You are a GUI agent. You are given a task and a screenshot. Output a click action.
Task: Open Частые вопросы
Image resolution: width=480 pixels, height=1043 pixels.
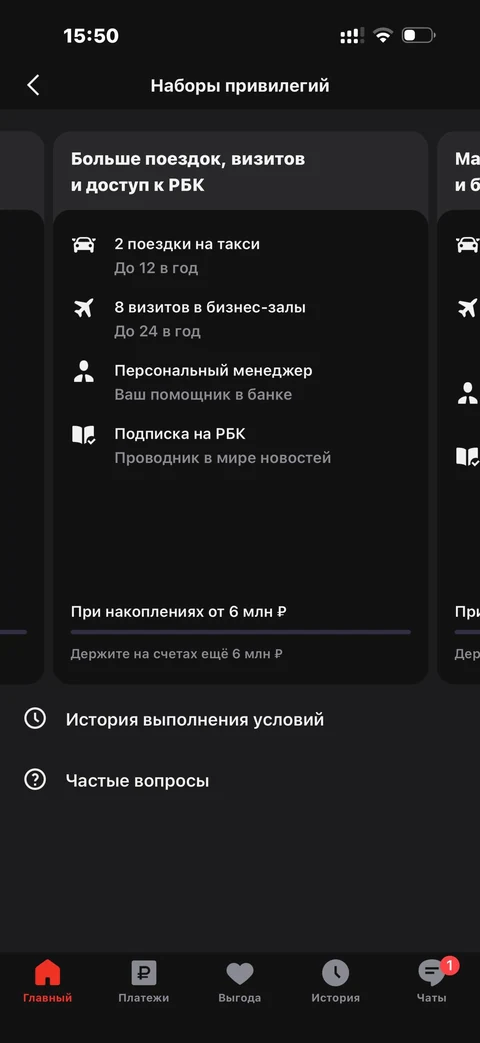point(240,780)
